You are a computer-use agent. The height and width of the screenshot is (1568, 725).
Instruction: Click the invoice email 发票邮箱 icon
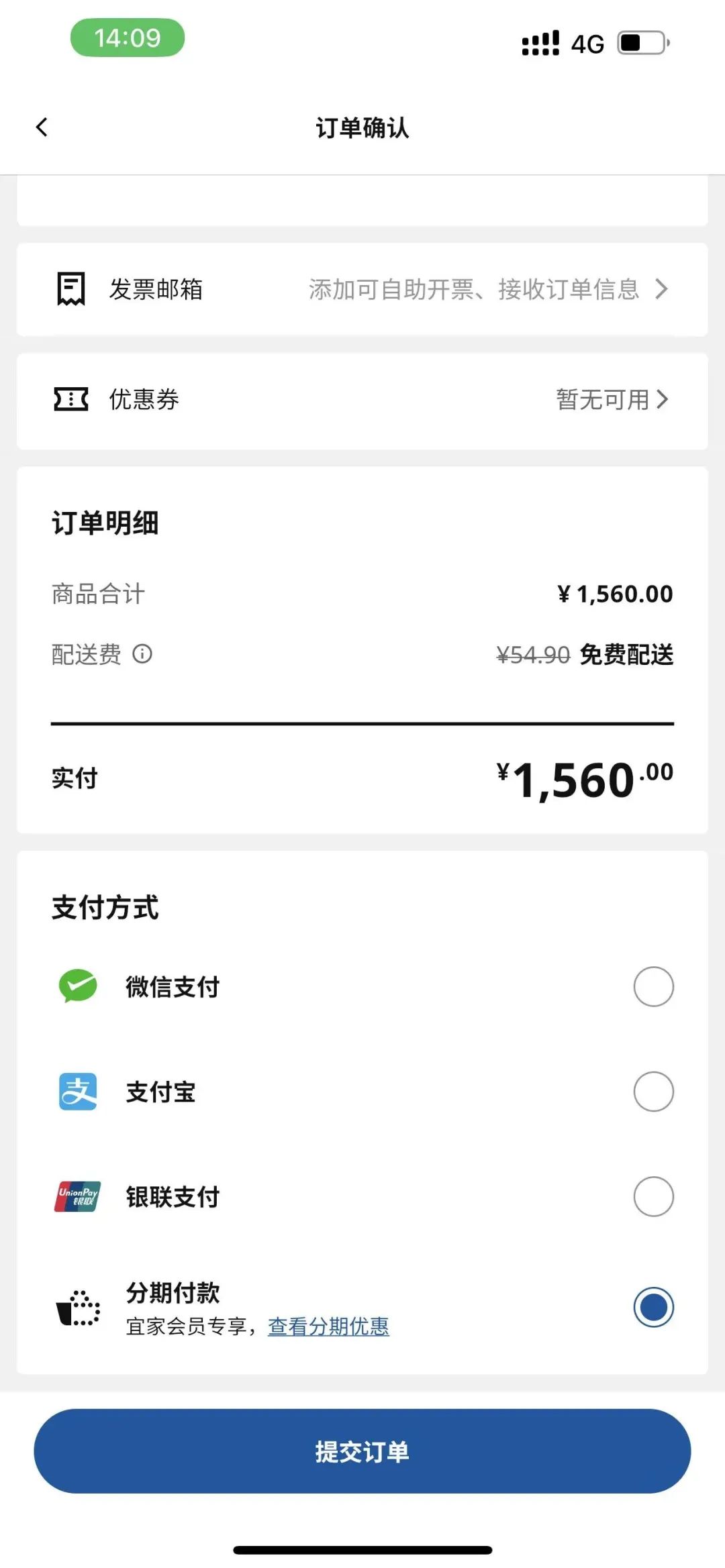tap(70, 289)
